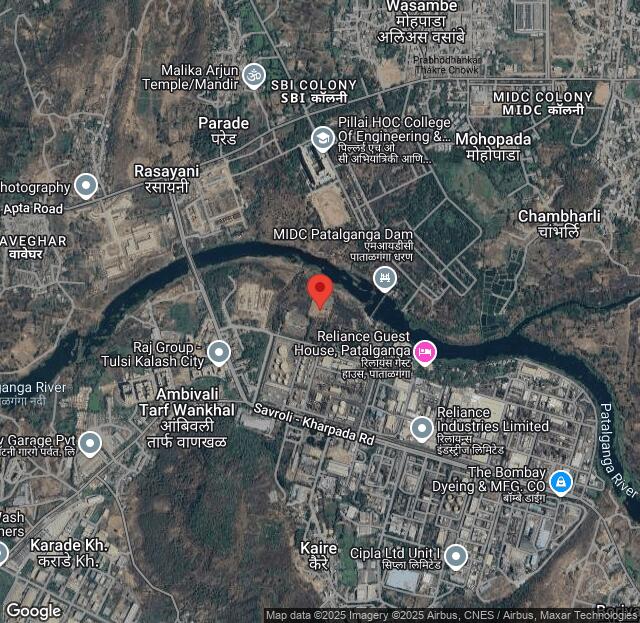Open Raj Group - Tulsi Kalash City pin

[219, 352]
